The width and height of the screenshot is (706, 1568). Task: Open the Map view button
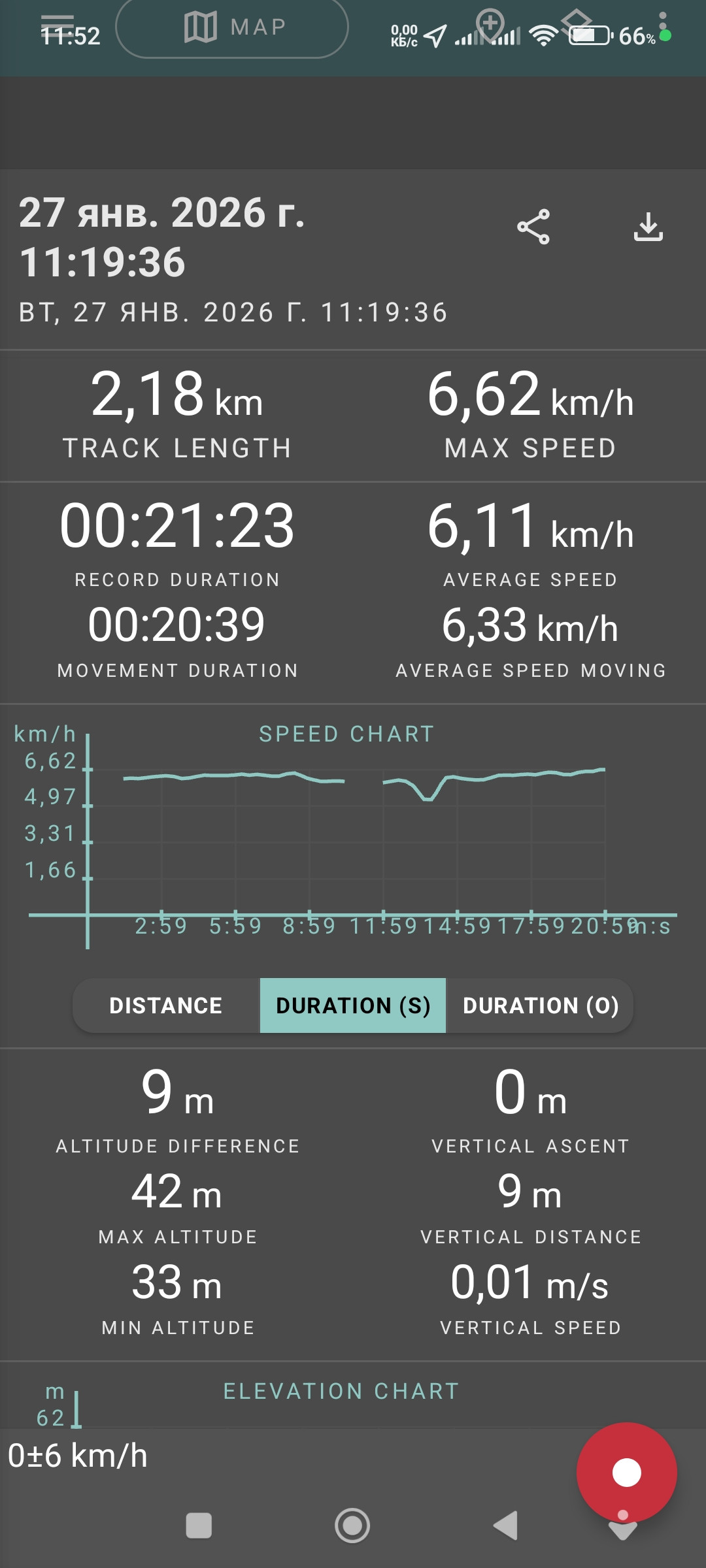click(232, 27)
